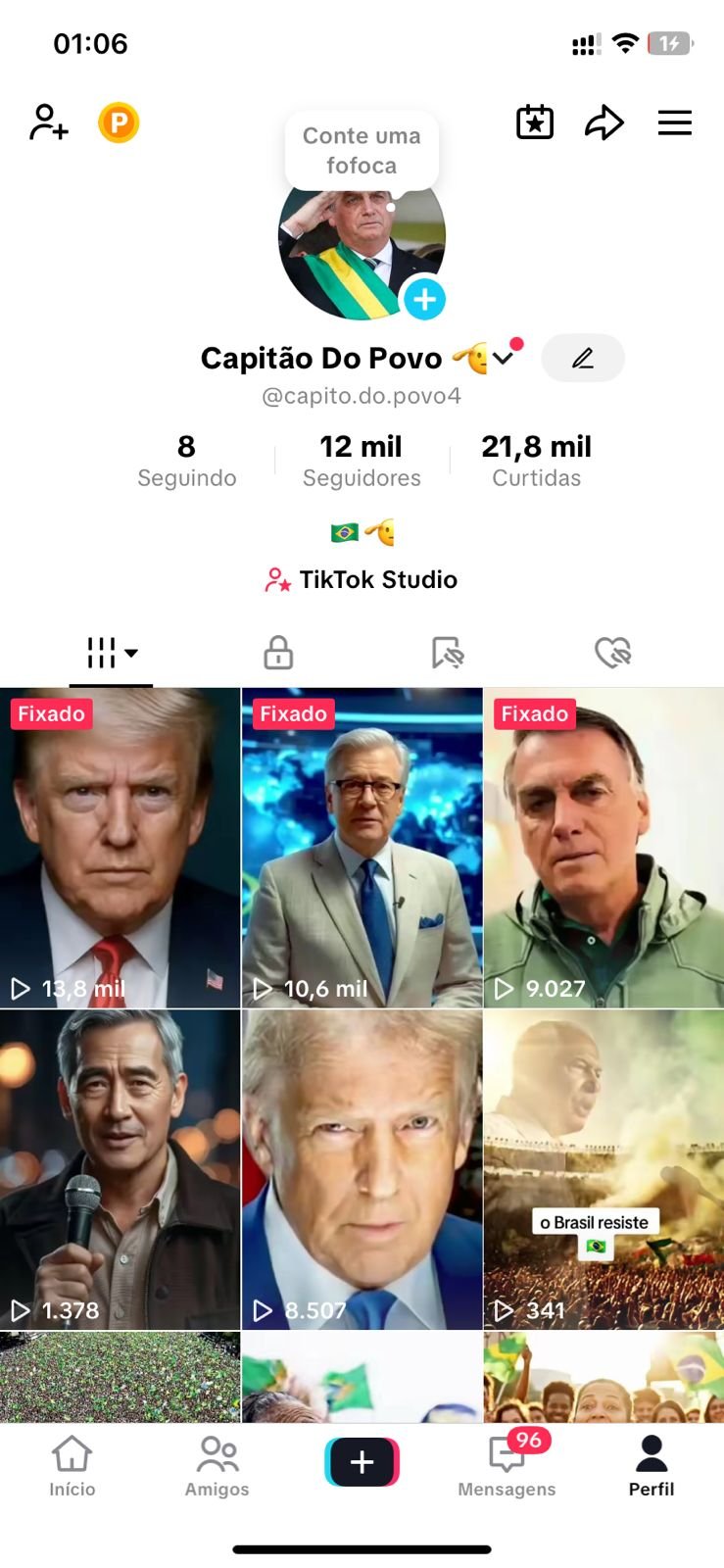The height and width of the screenshot is (1568, 724).
Task: Add a new profile photo with plus badge
Action: [424, 299]
